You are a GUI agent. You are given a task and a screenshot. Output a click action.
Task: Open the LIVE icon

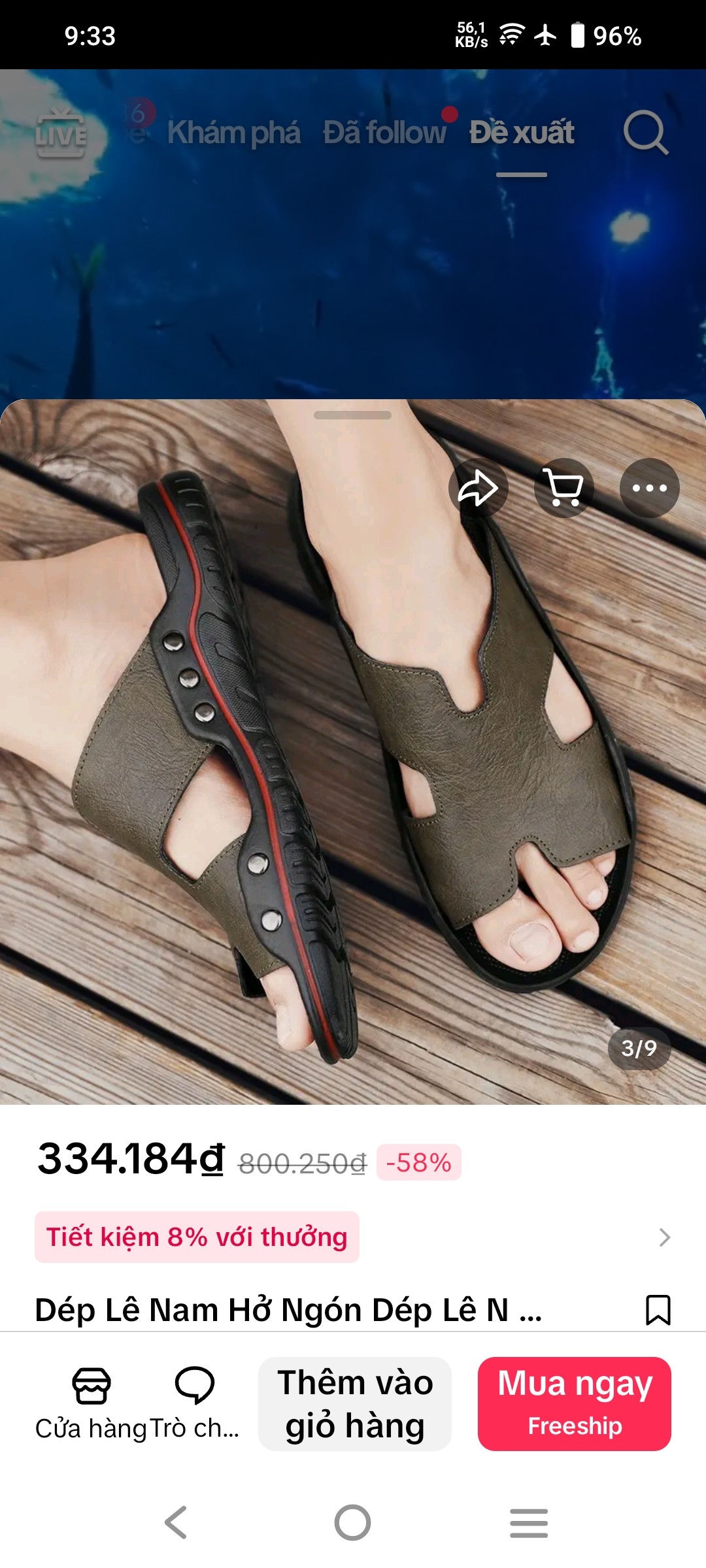pyautogui.click(x=61, y=133)
